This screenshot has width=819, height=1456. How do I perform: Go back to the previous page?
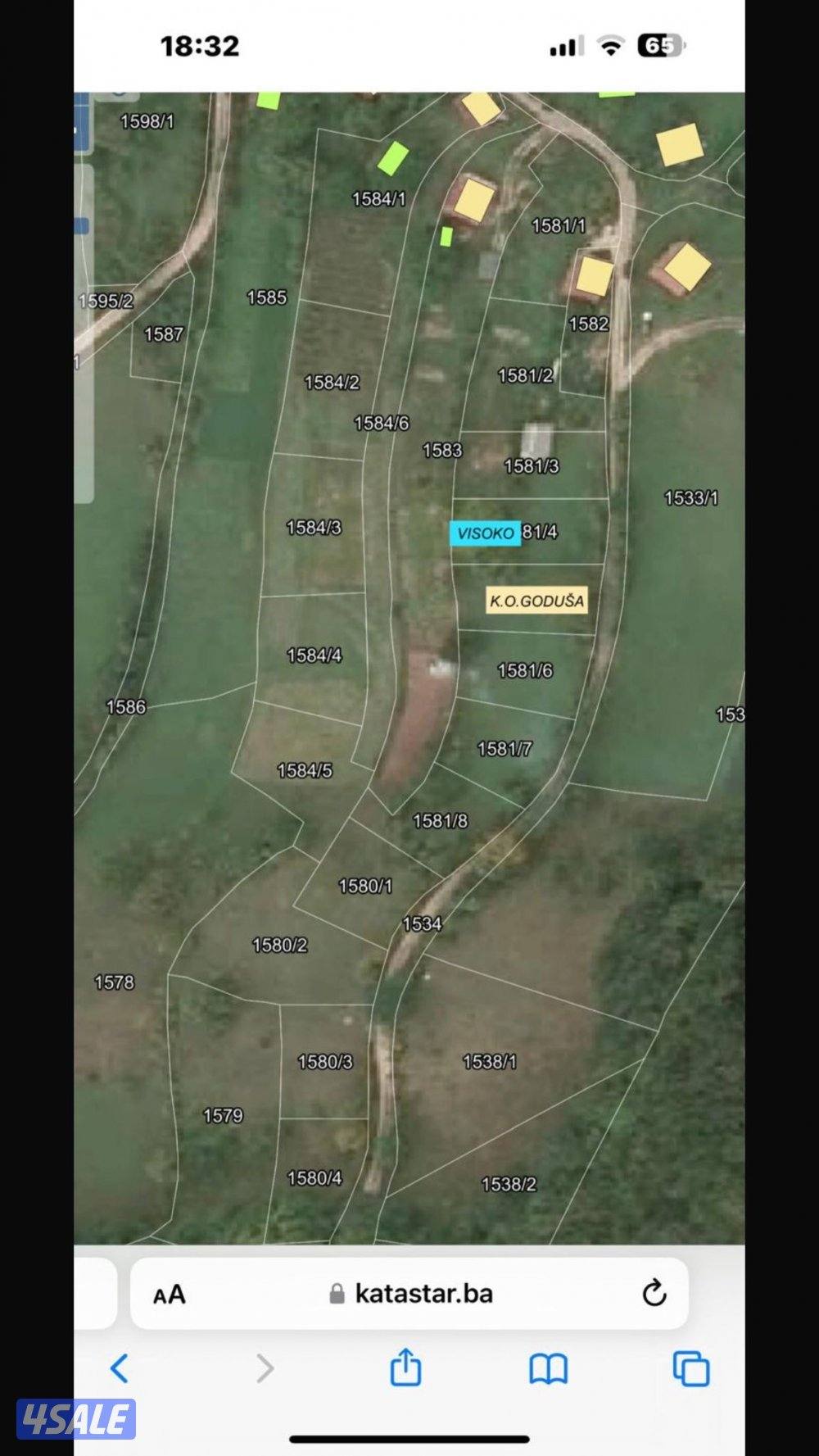tap(120, 1368)
